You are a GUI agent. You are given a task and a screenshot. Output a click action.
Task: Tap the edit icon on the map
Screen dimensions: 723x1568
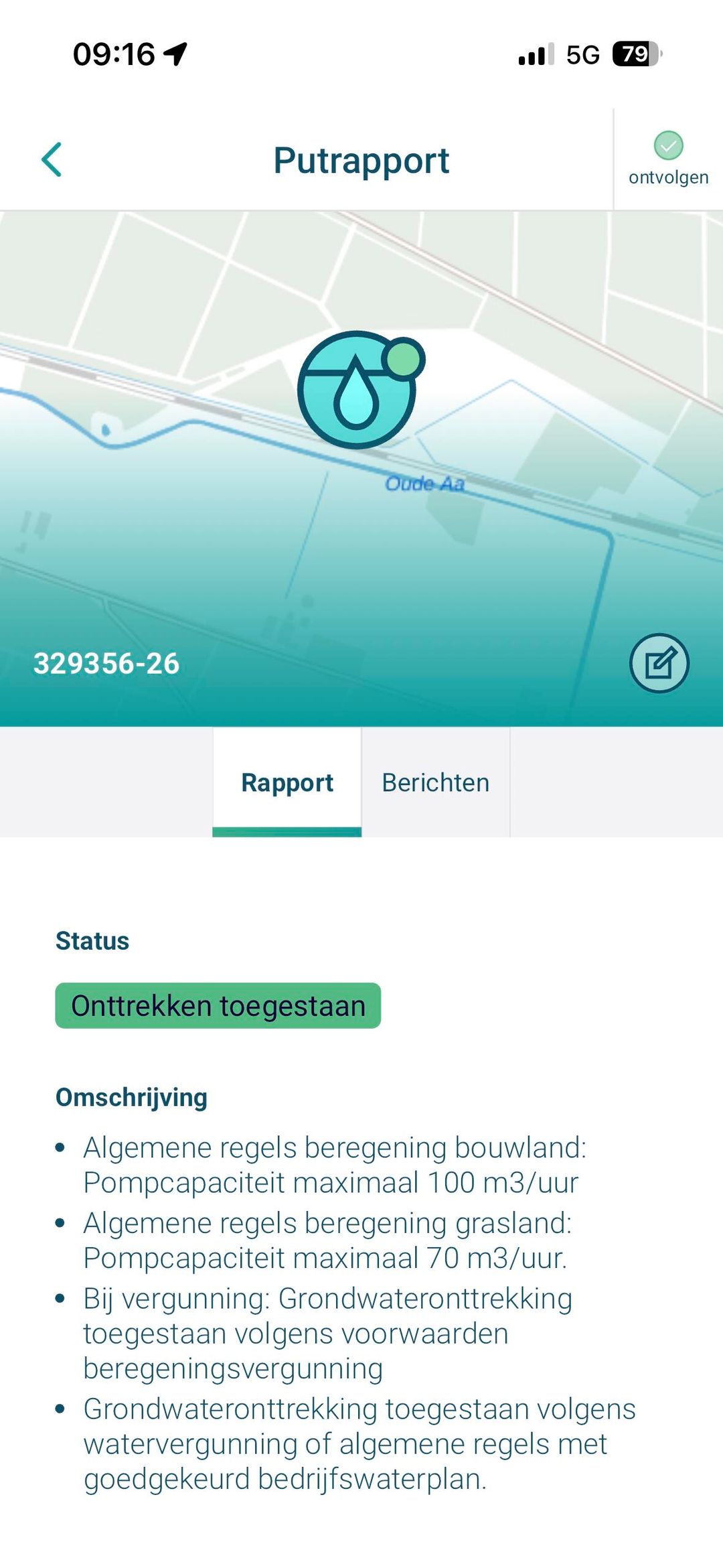[659, 663]
